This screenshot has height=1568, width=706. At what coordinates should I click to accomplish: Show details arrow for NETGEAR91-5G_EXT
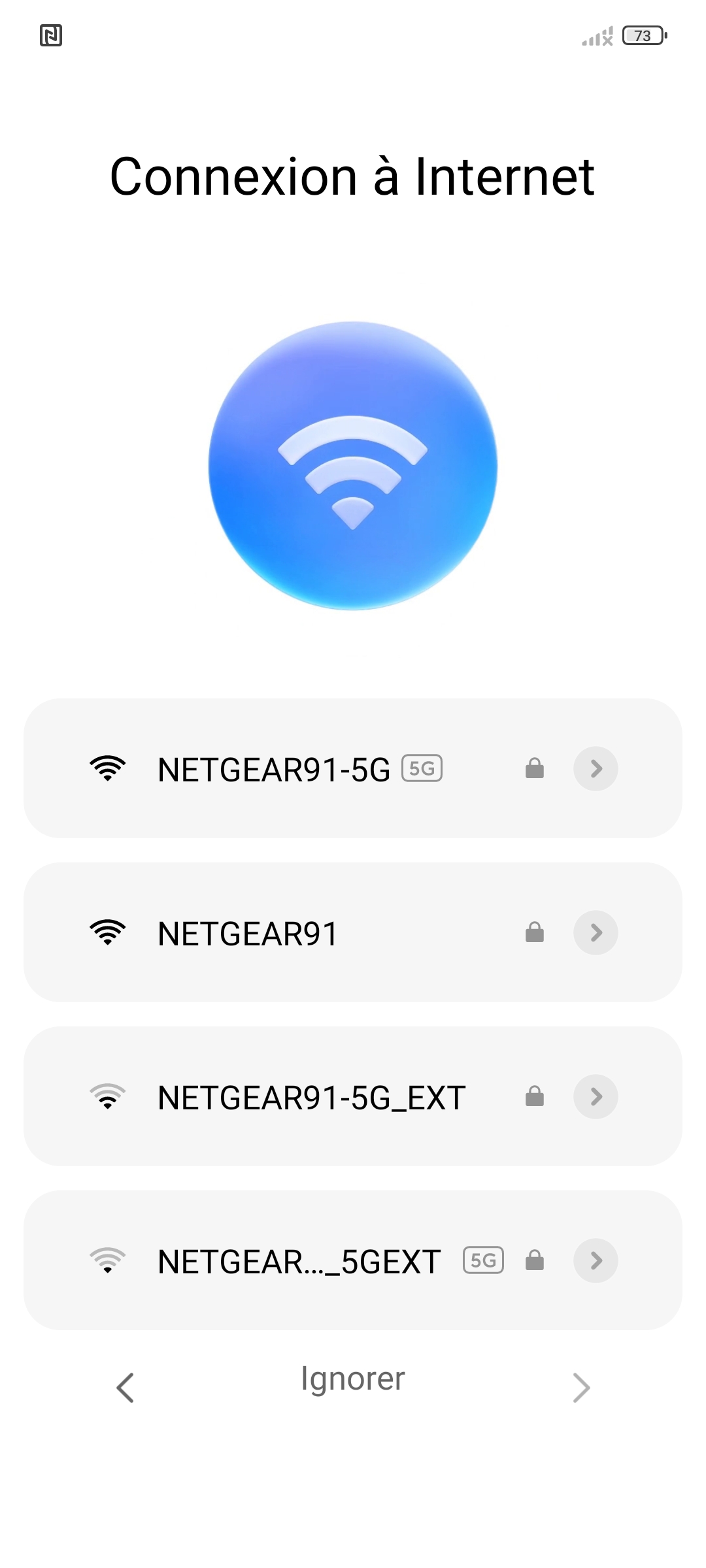pos(596,1097)
